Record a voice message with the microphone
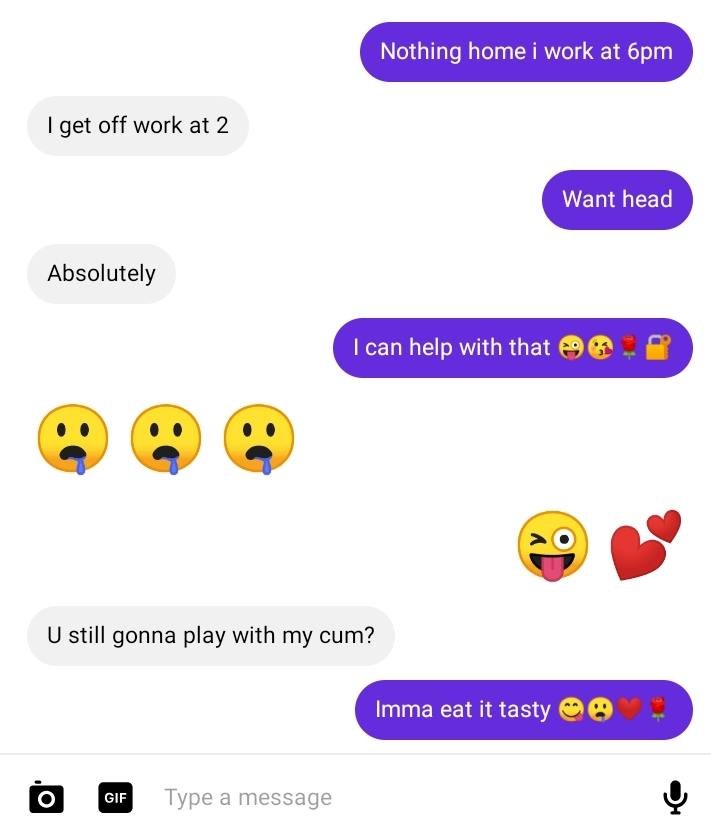The height and width of the screenshot is (836, 711). coord(675,797)
